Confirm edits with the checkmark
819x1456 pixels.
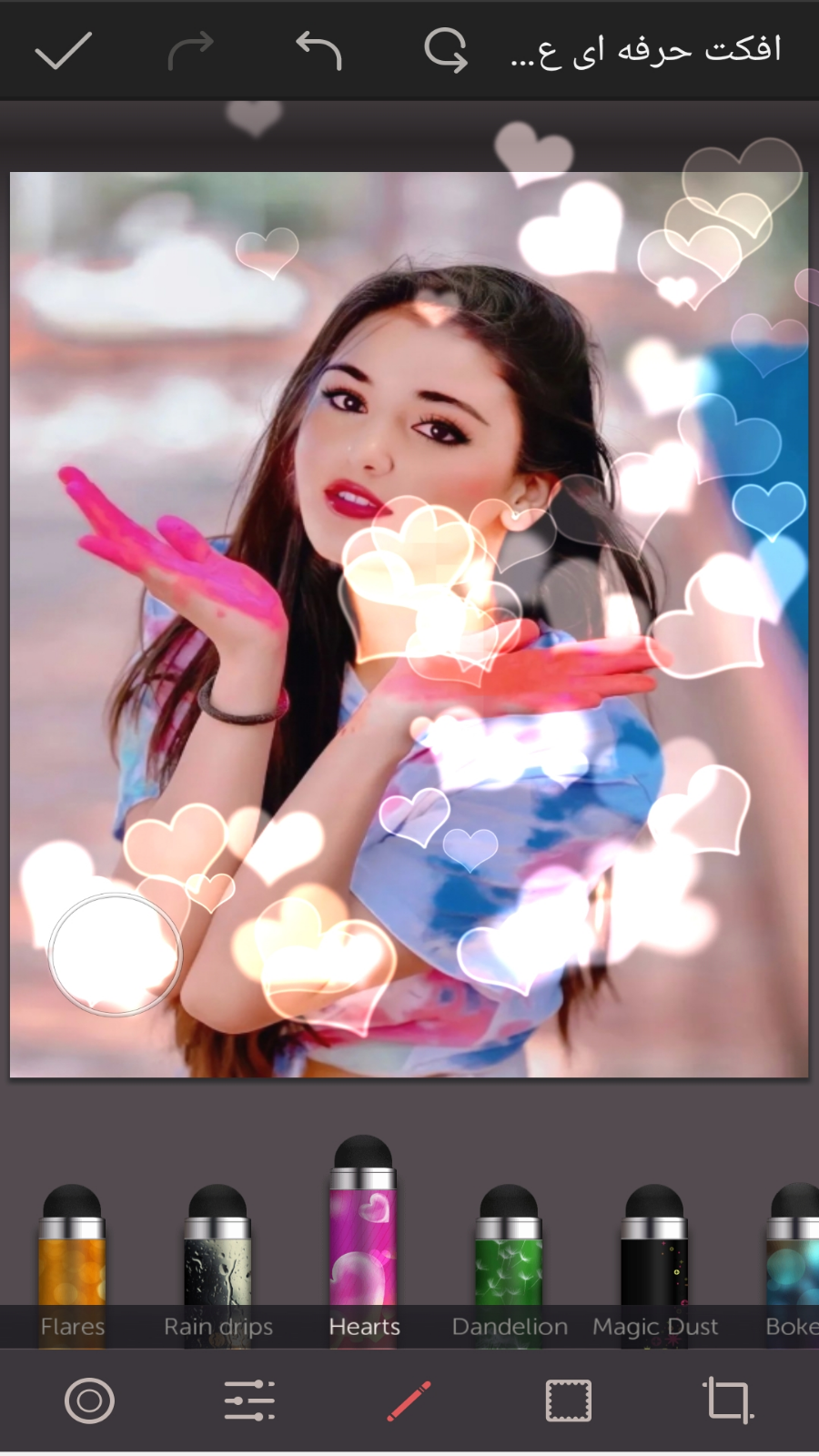tap(63, 51)
